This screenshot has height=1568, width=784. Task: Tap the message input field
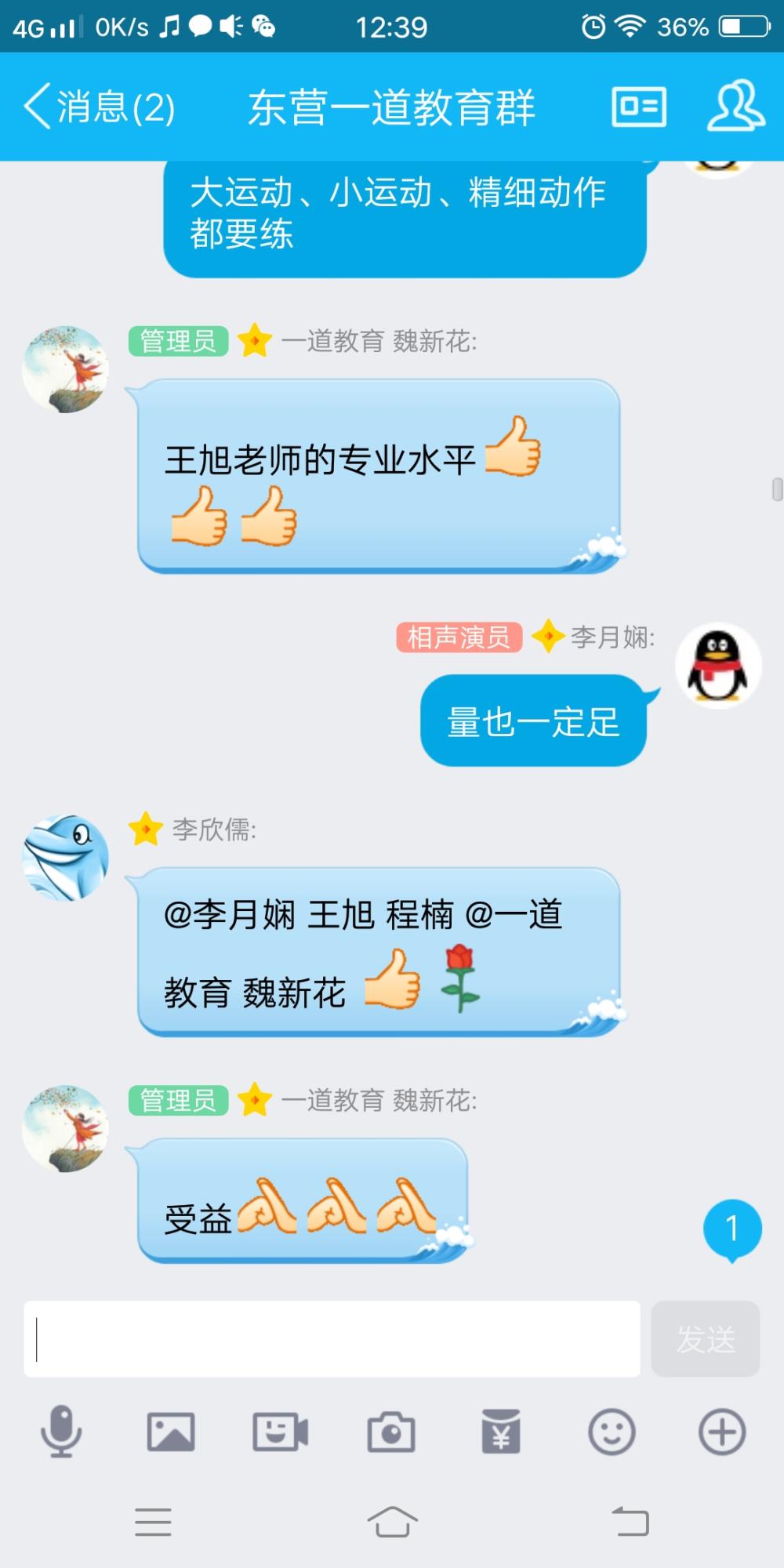pyautogui.click(x=332, y=1338)
